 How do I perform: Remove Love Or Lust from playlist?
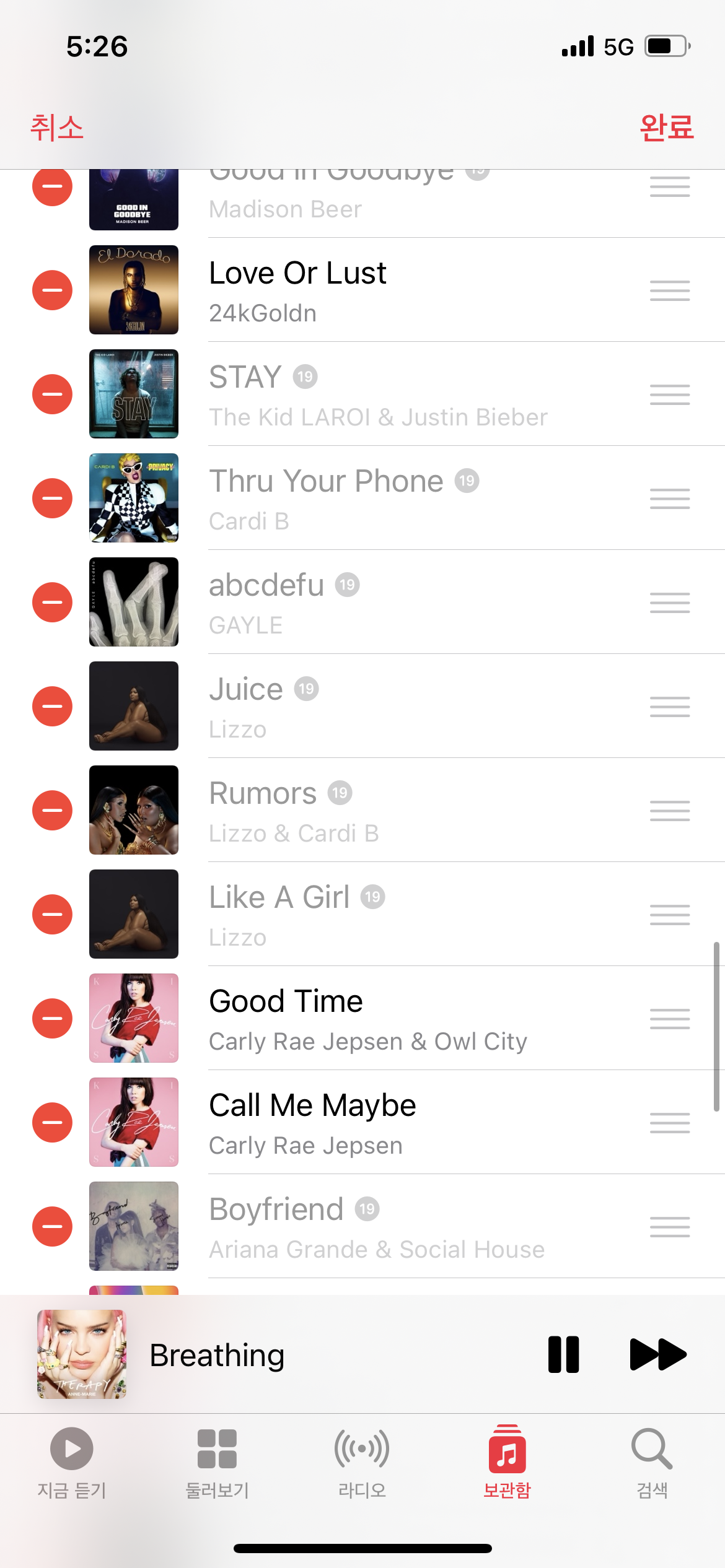pyautogui.click(x=52, y=290)
